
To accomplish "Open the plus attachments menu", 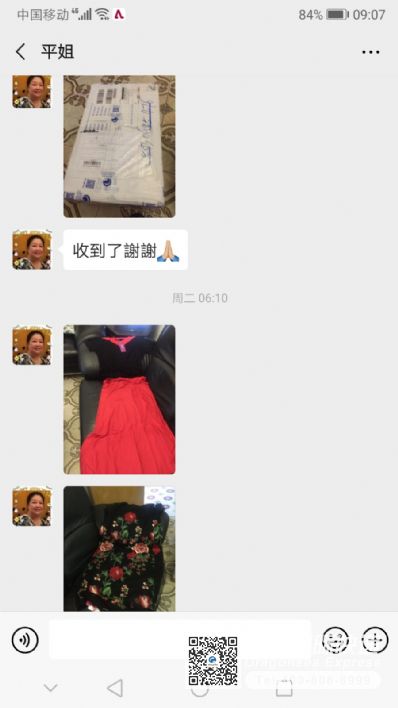I will [375, 640].
